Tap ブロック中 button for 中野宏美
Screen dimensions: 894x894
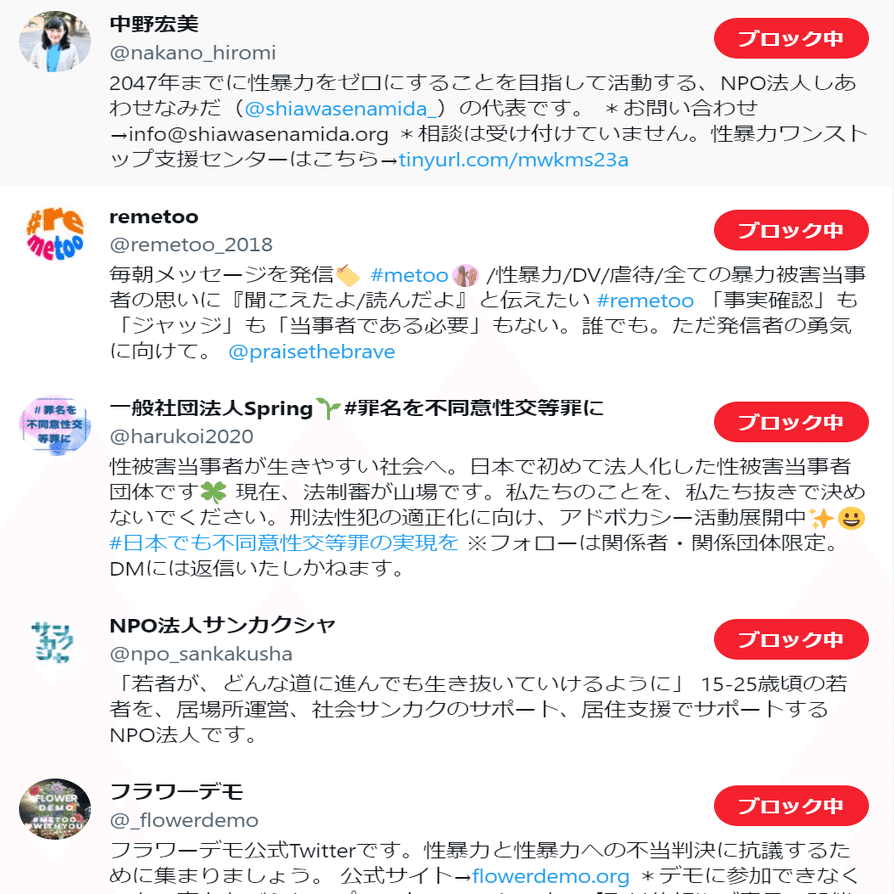(x=790, y=39)
